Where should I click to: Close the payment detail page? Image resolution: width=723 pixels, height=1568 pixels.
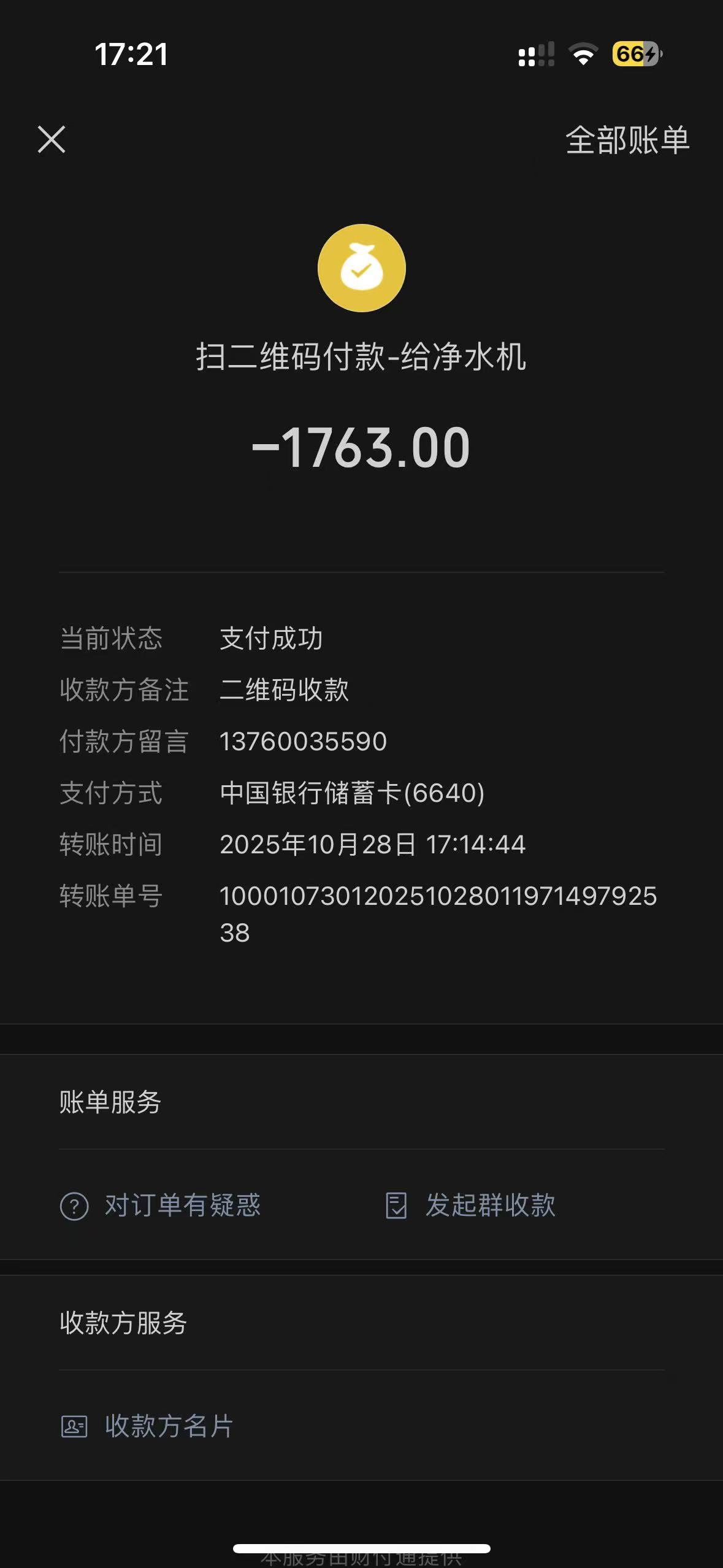coord(52,139)
